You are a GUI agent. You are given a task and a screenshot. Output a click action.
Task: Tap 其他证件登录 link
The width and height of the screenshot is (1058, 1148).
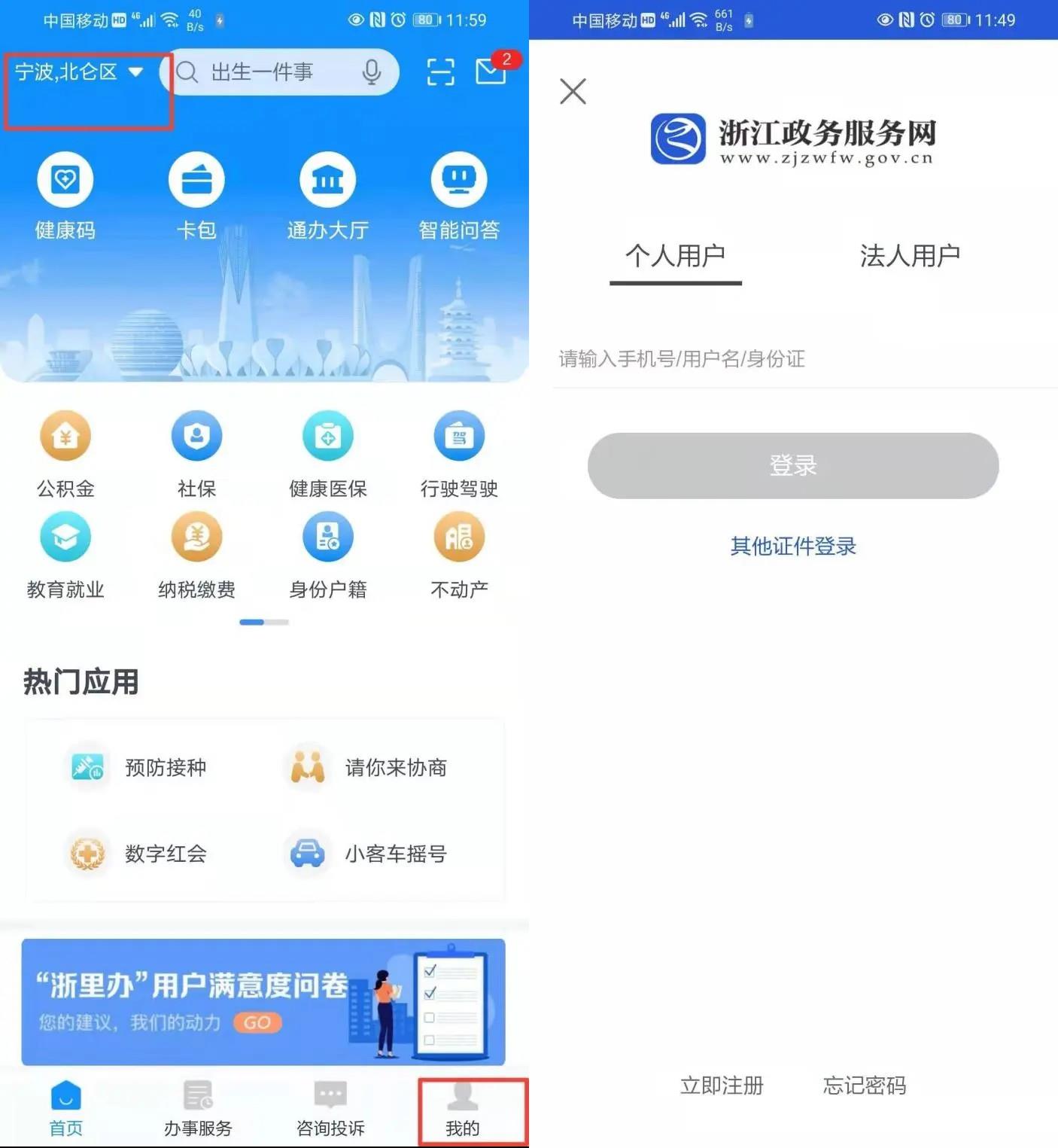point(793,546)
